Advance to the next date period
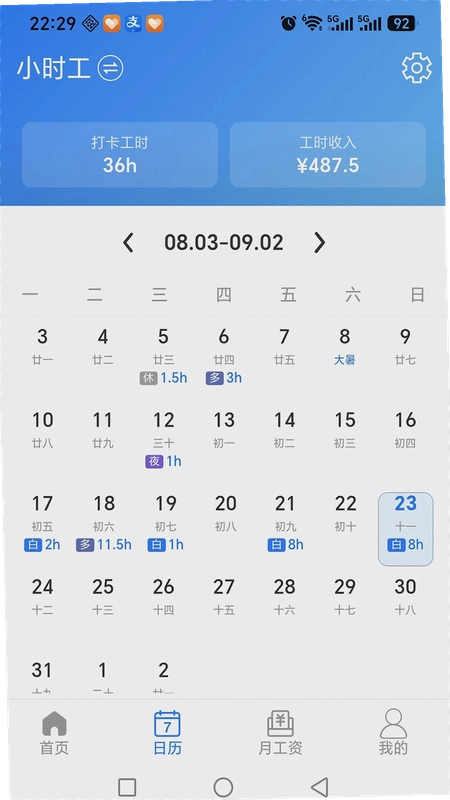The height and width of the screenshot is (800, 450). 319,242
